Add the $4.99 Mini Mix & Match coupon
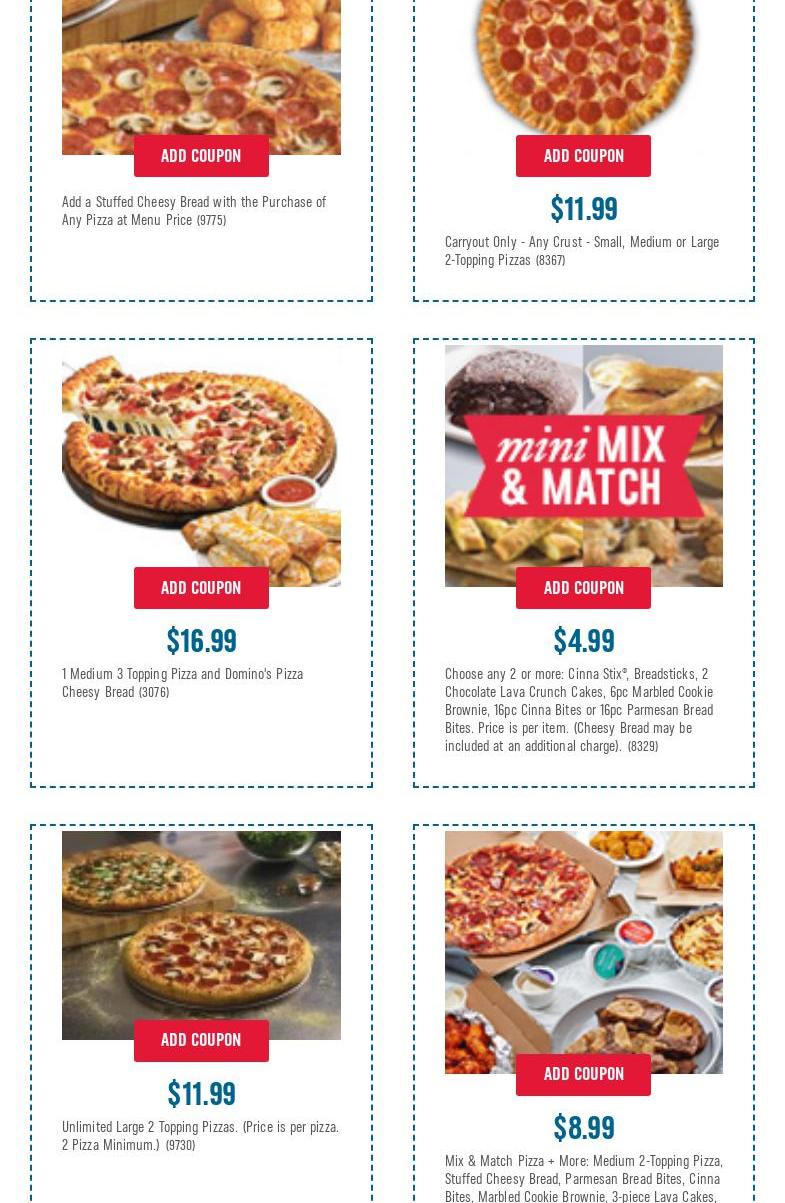This screenshot has width=785, height=1203. point(583,588)
